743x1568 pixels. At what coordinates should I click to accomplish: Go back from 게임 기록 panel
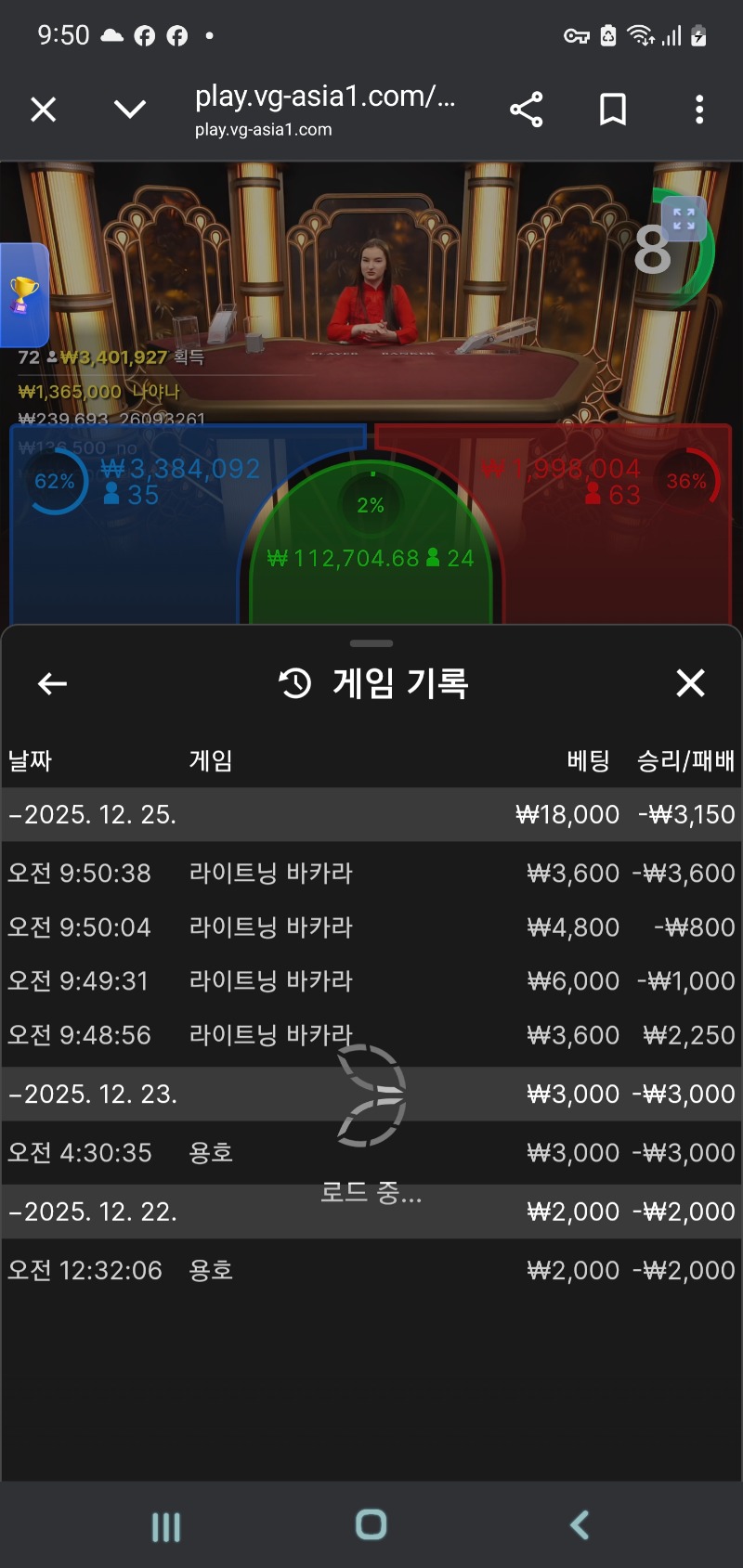tap(52, 684)
